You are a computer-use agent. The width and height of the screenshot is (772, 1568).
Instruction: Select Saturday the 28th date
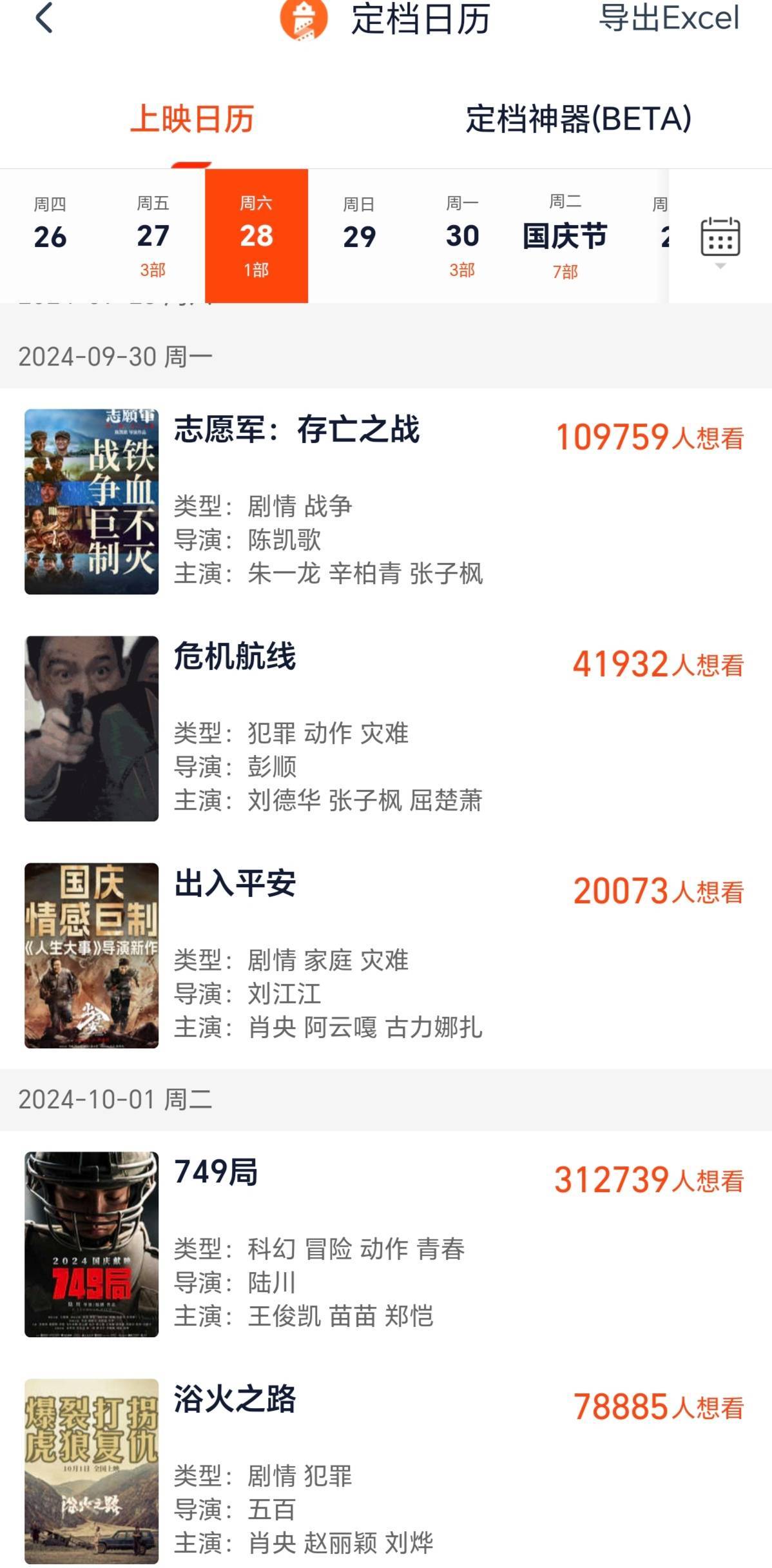[x=256, y=235]
